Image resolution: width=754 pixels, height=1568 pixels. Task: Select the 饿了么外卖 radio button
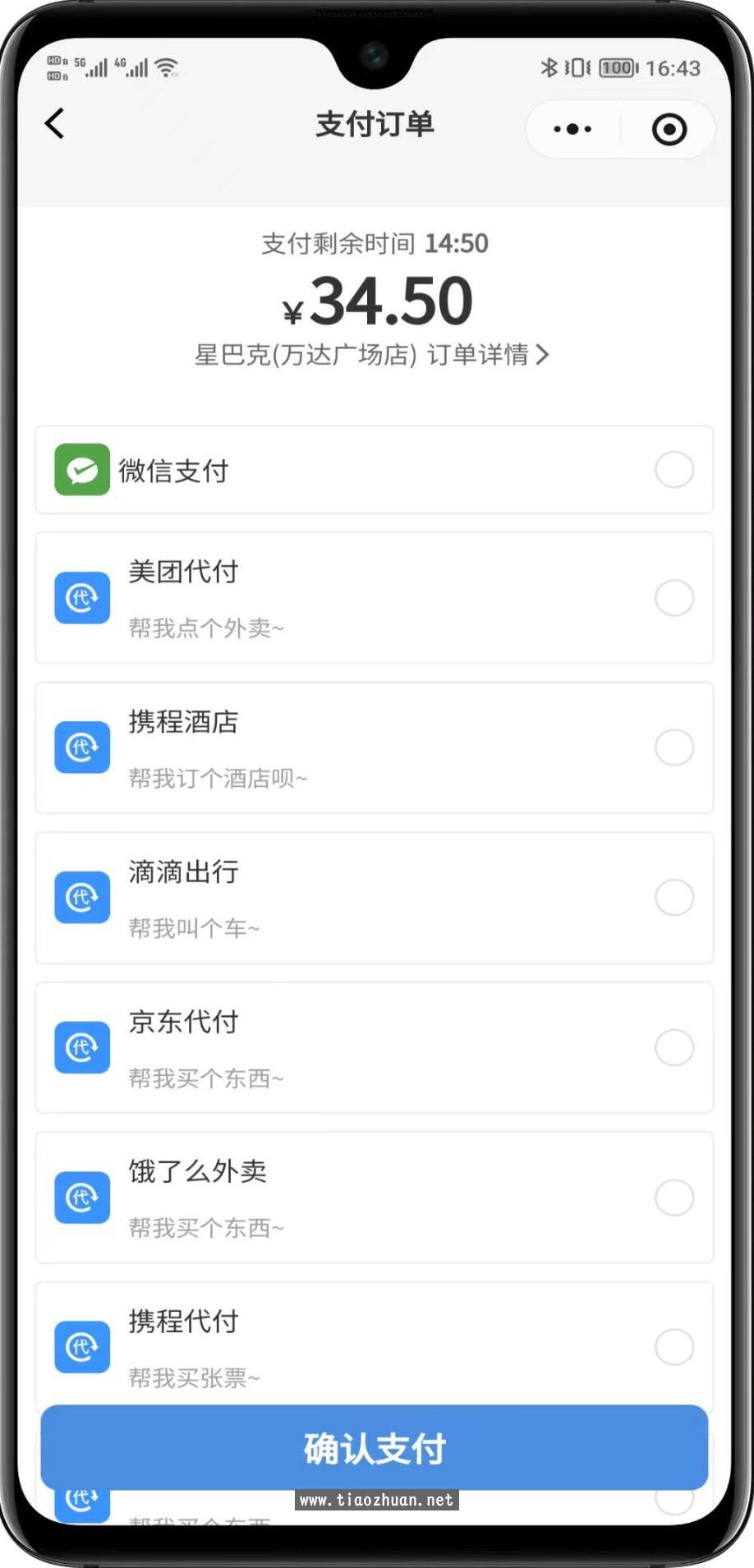click(674, 1197)
